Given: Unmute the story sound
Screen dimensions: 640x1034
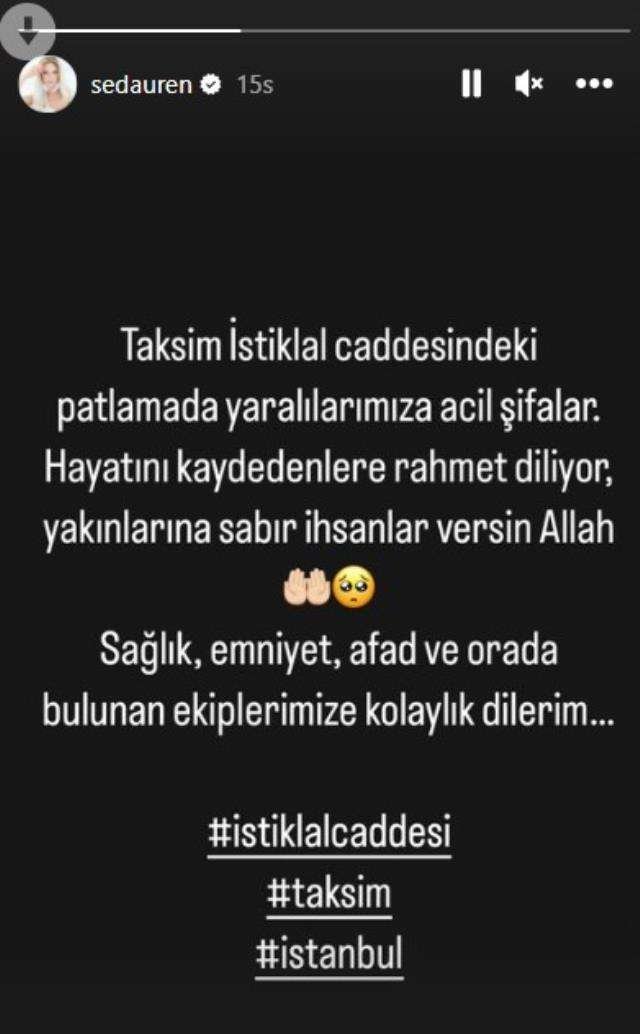Looking at the screenshot, I should coord(528,85).
